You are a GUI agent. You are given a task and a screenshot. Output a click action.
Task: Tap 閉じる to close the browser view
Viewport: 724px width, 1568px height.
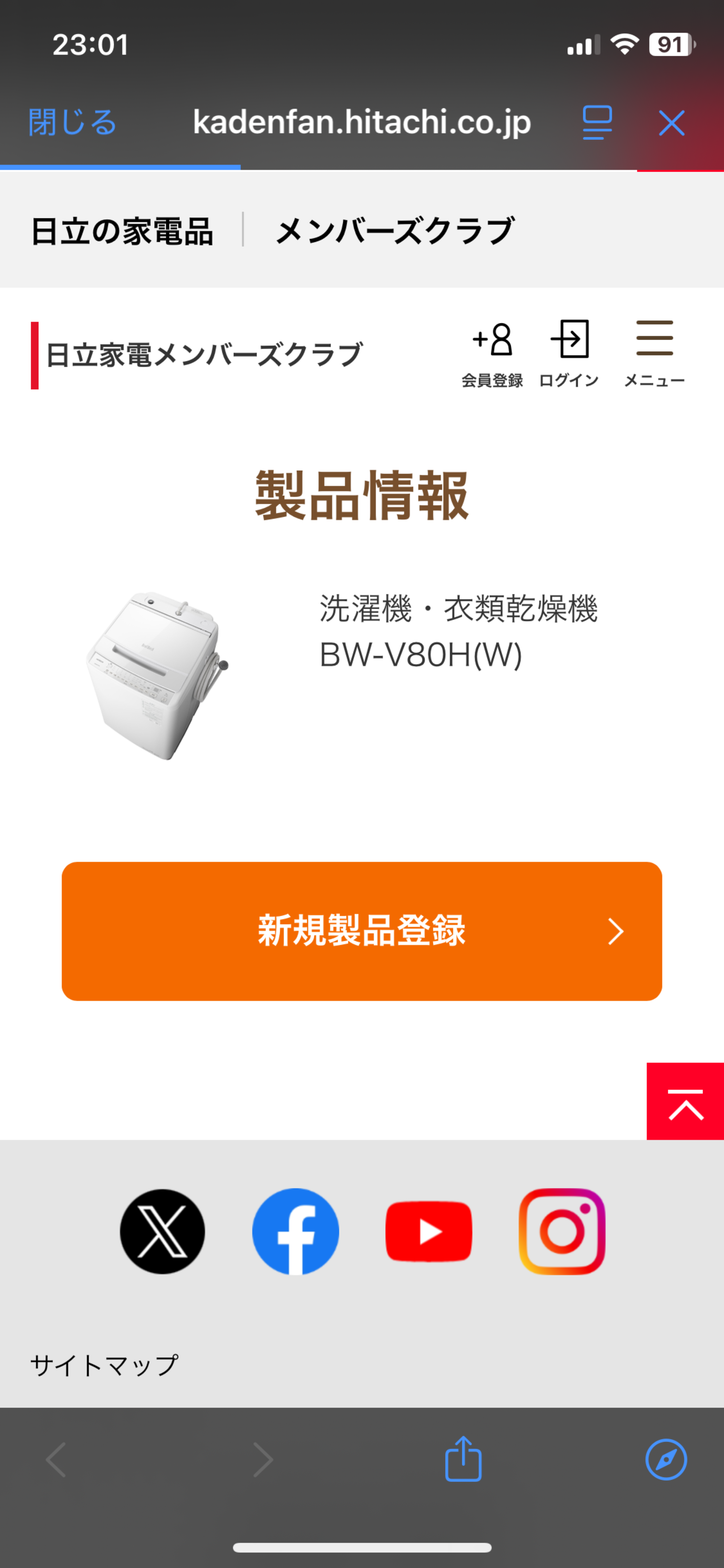tap(72, 122)
